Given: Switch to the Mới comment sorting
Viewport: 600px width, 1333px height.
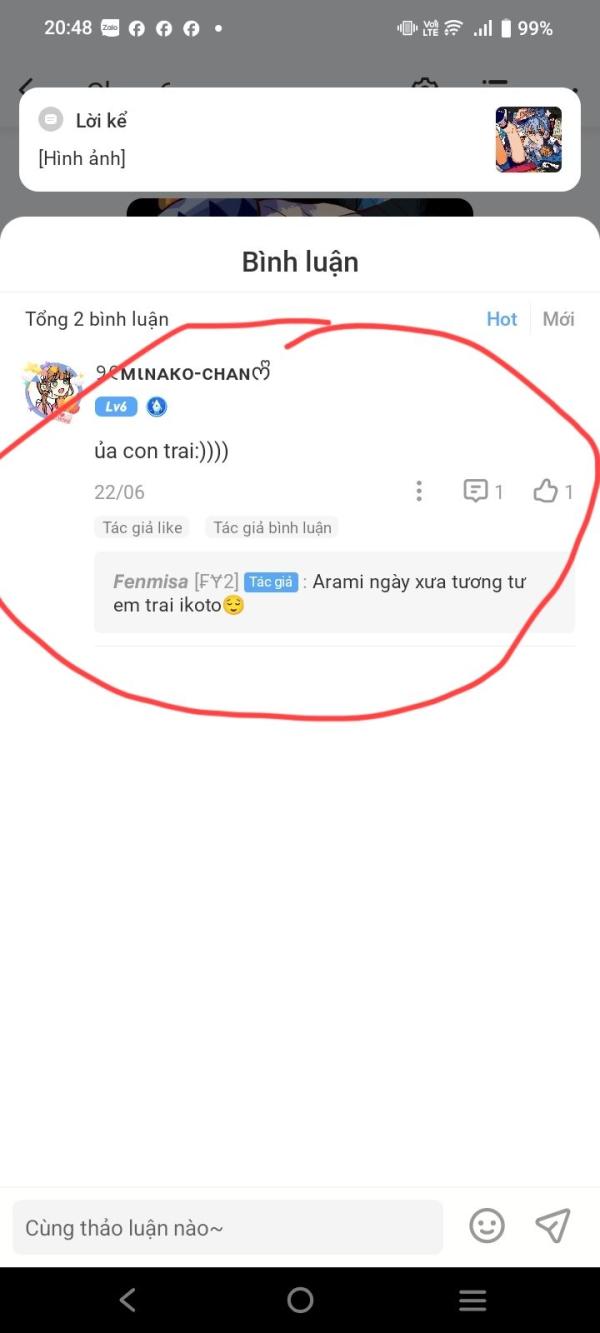Looking at the screenshot, I should click(558, 319).
